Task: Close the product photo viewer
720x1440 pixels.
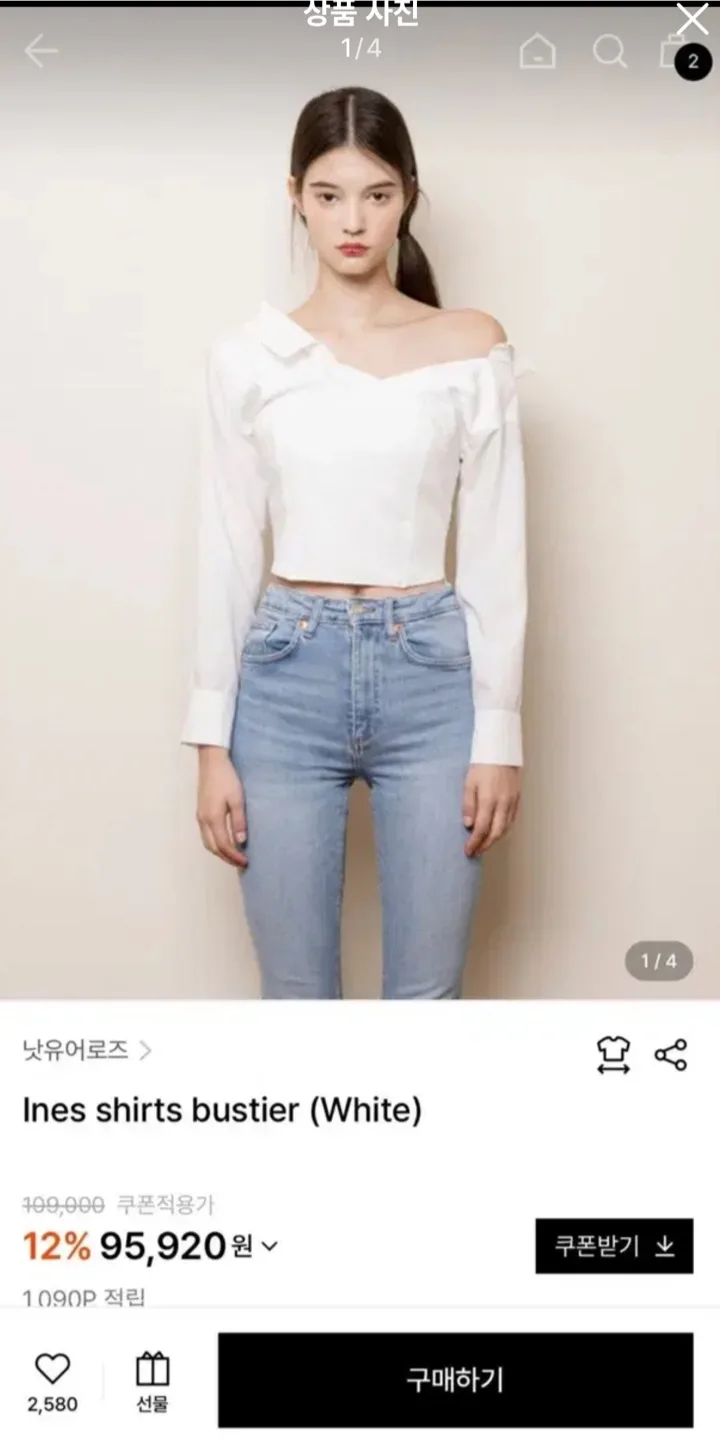Action: coord(692,19)
